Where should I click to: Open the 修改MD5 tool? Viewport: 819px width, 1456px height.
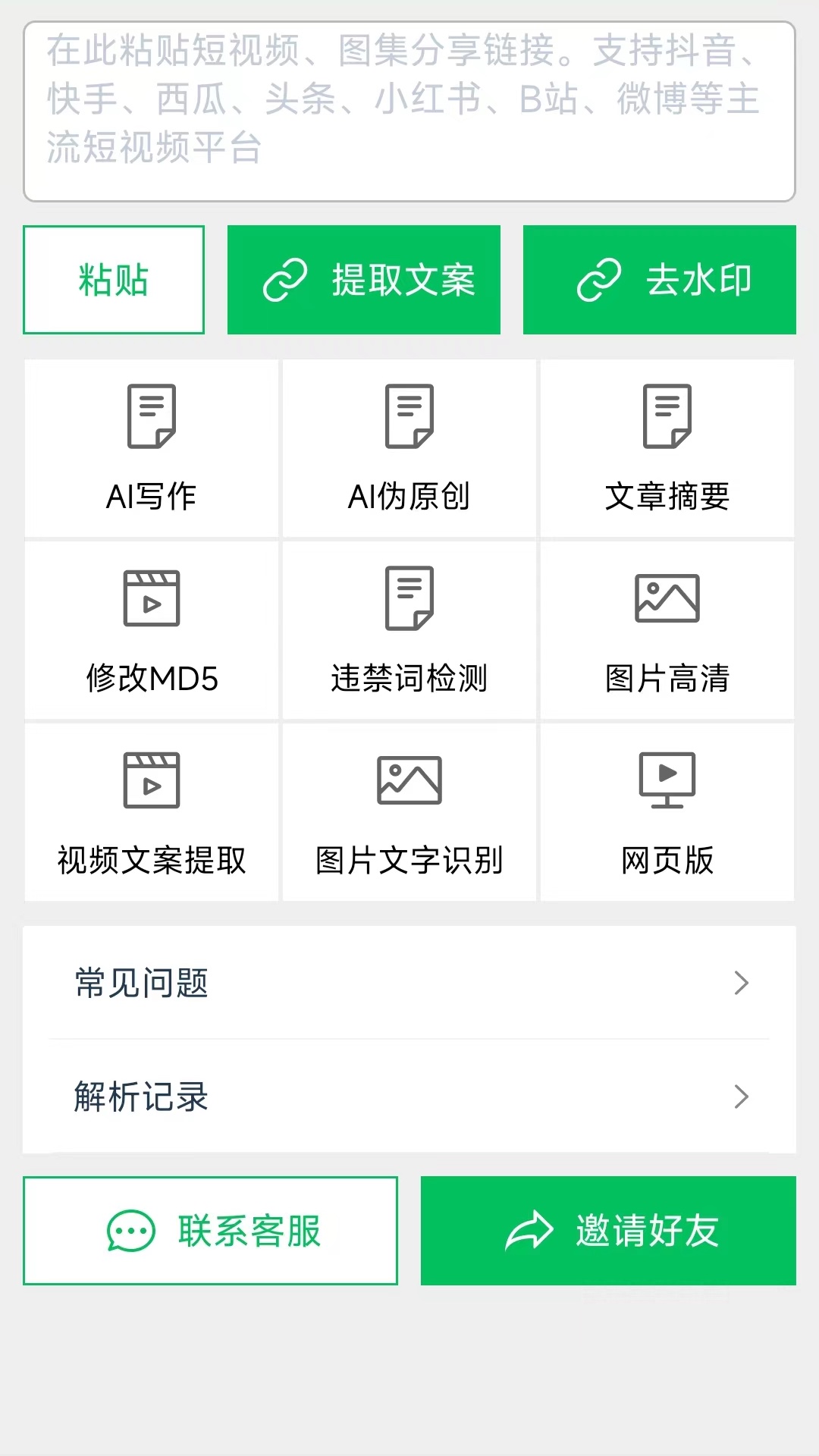pos(152,630)
